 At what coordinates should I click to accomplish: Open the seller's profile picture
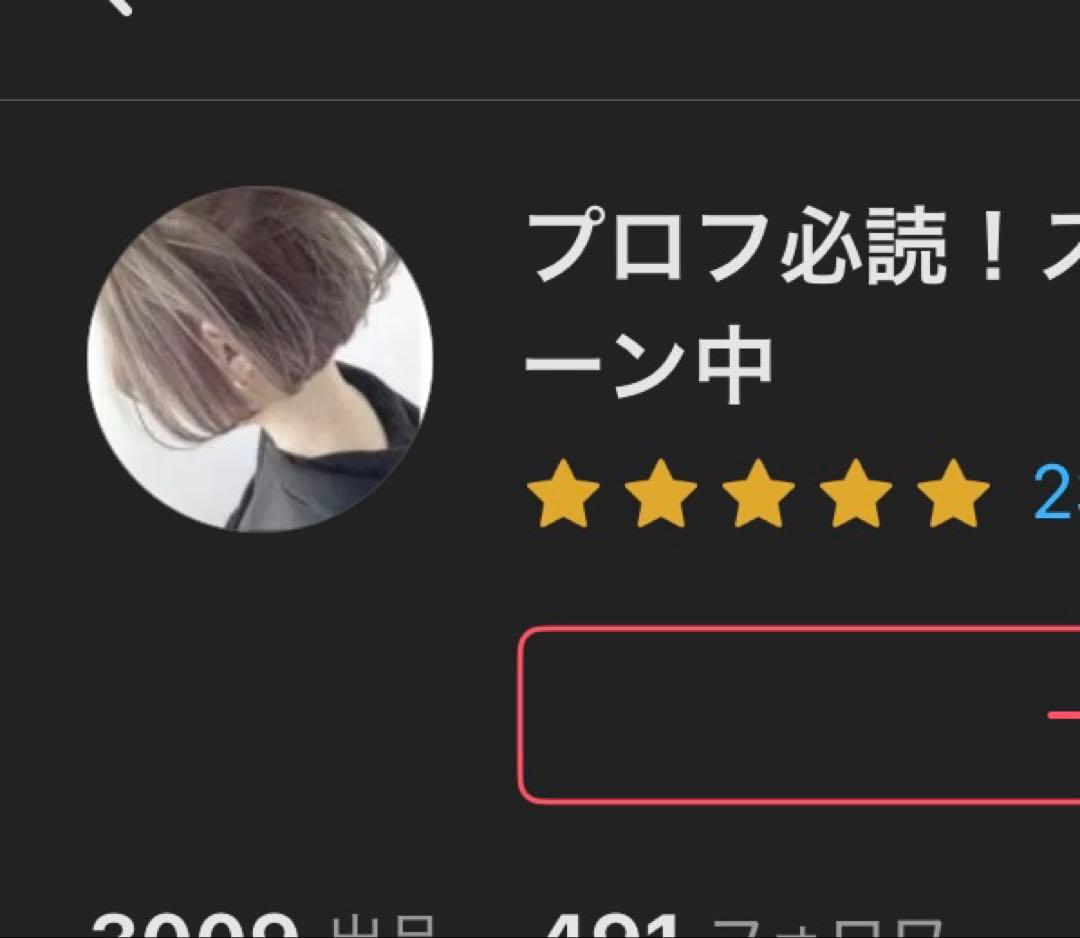tap(260, 358)
